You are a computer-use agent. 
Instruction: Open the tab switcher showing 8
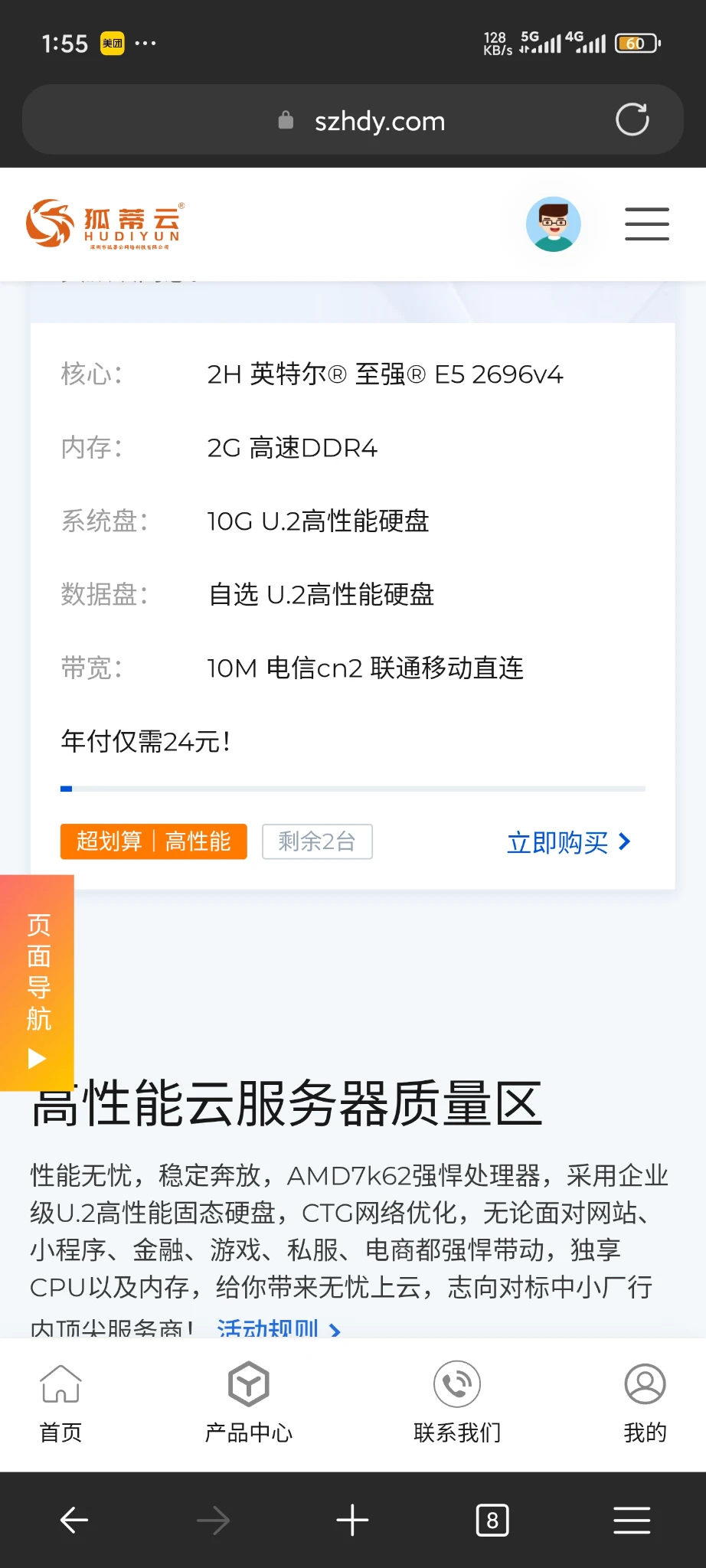coord(492,1521)
